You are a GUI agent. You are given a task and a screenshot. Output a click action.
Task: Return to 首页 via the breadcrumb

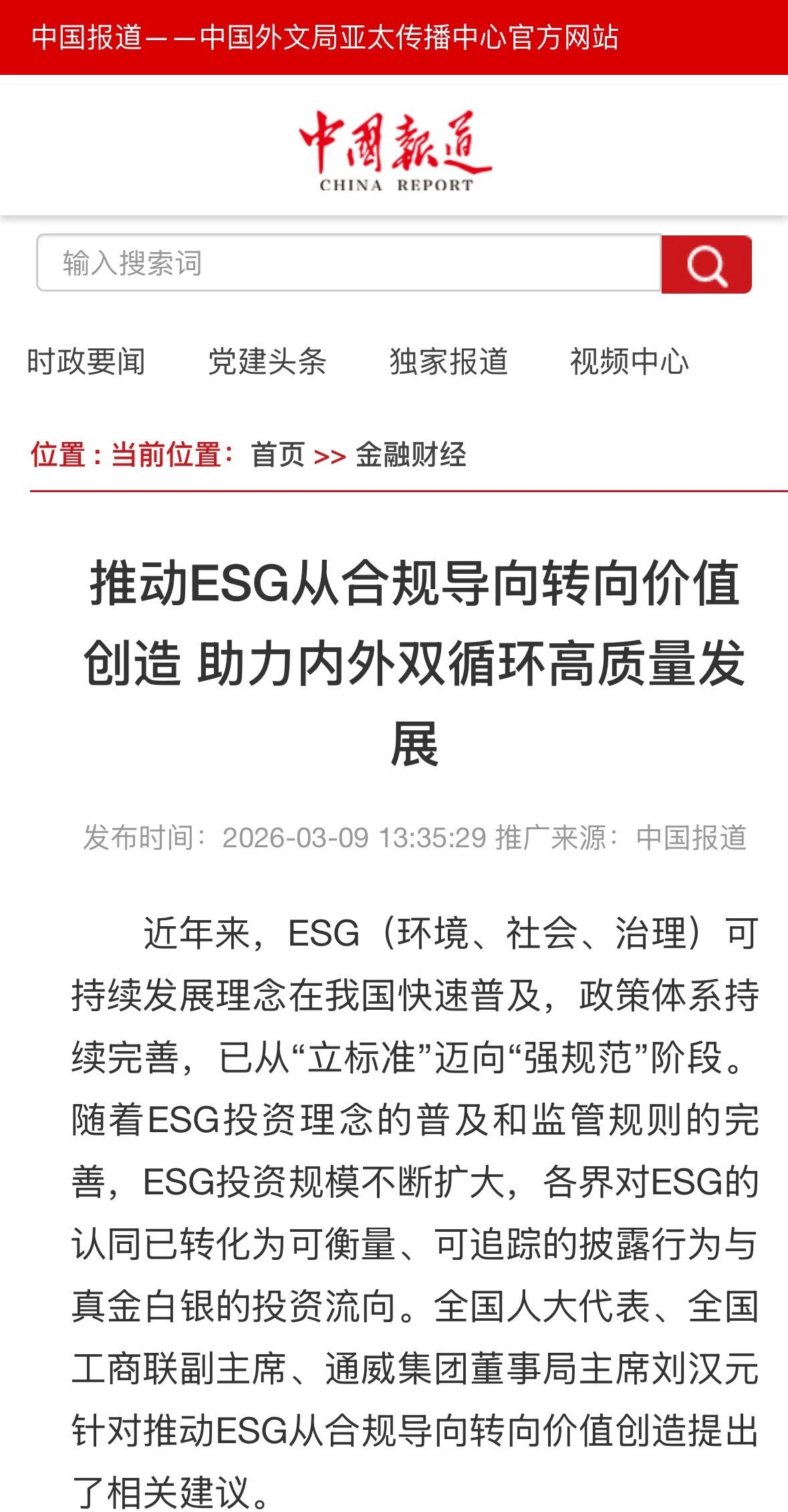277,455
